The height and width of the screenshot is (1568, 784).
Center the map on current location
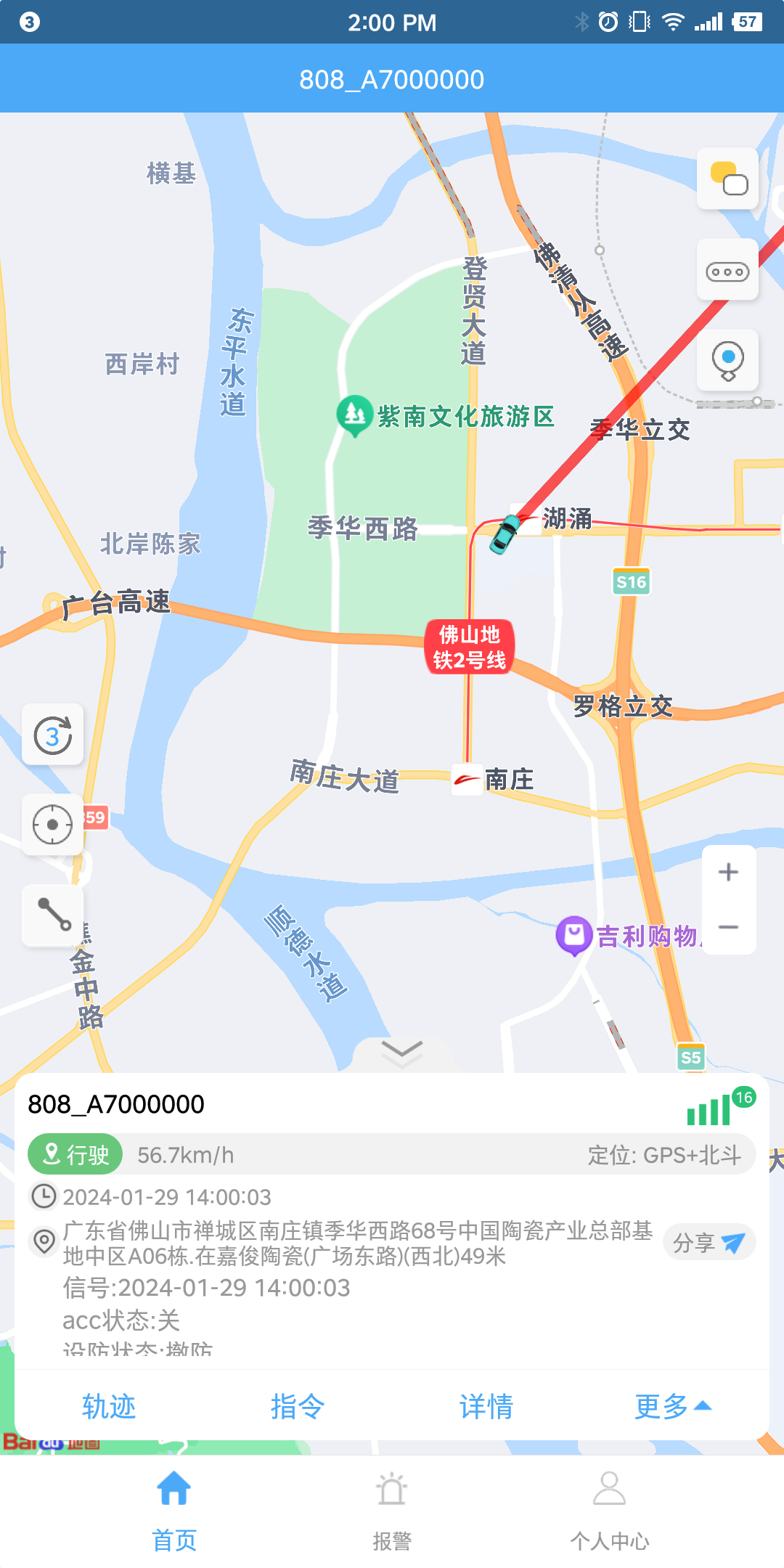pos(53,825)
